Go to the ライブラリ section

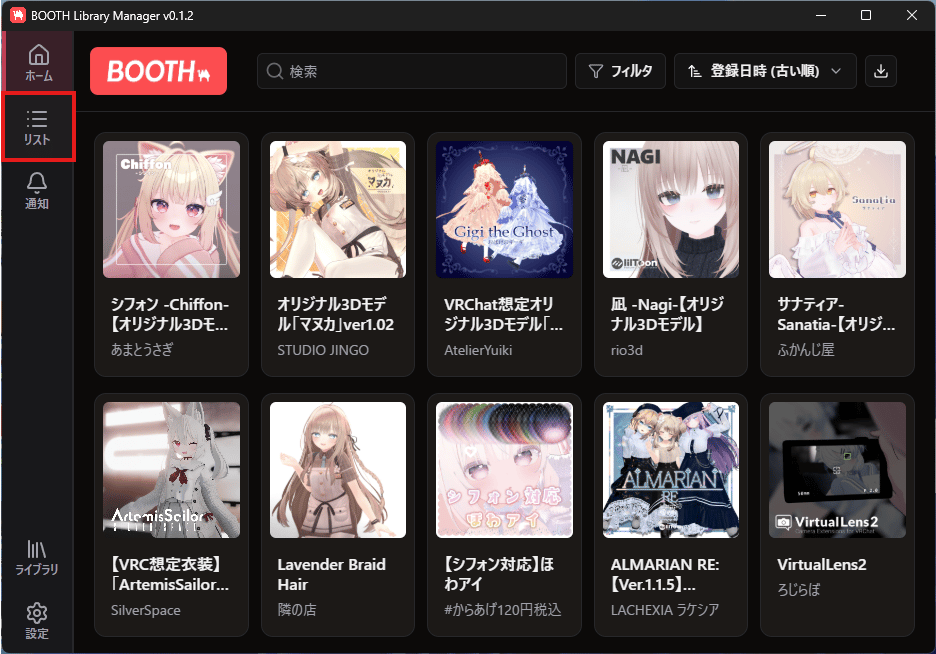point(37,557)
